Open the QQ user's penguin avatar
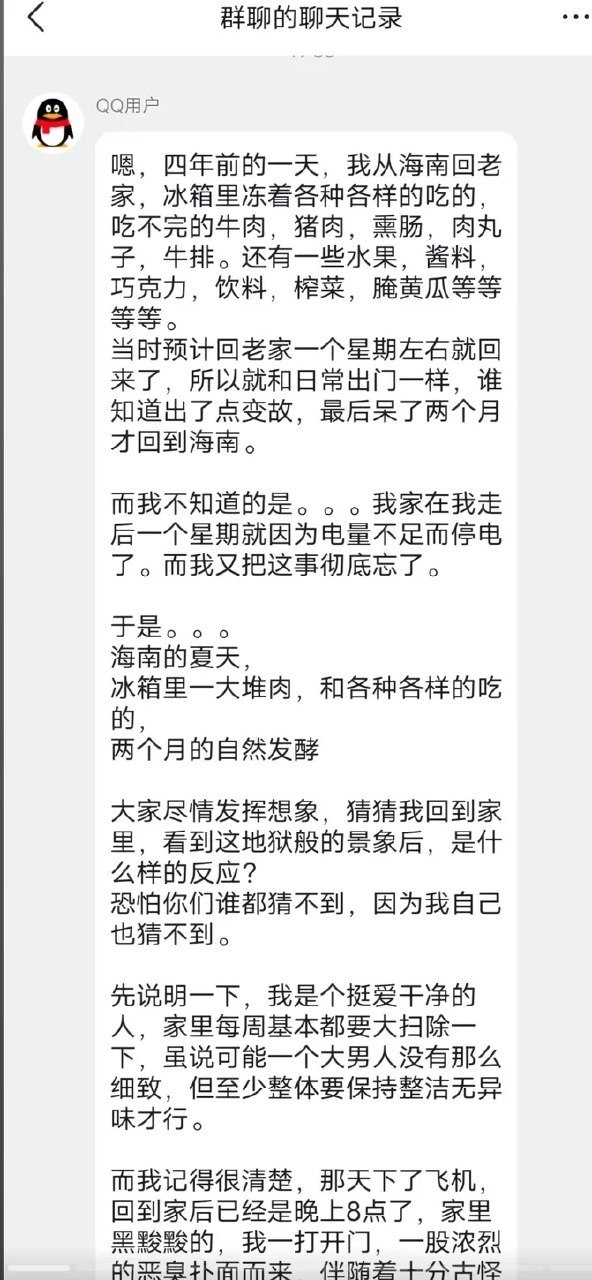 coord(52,121)
